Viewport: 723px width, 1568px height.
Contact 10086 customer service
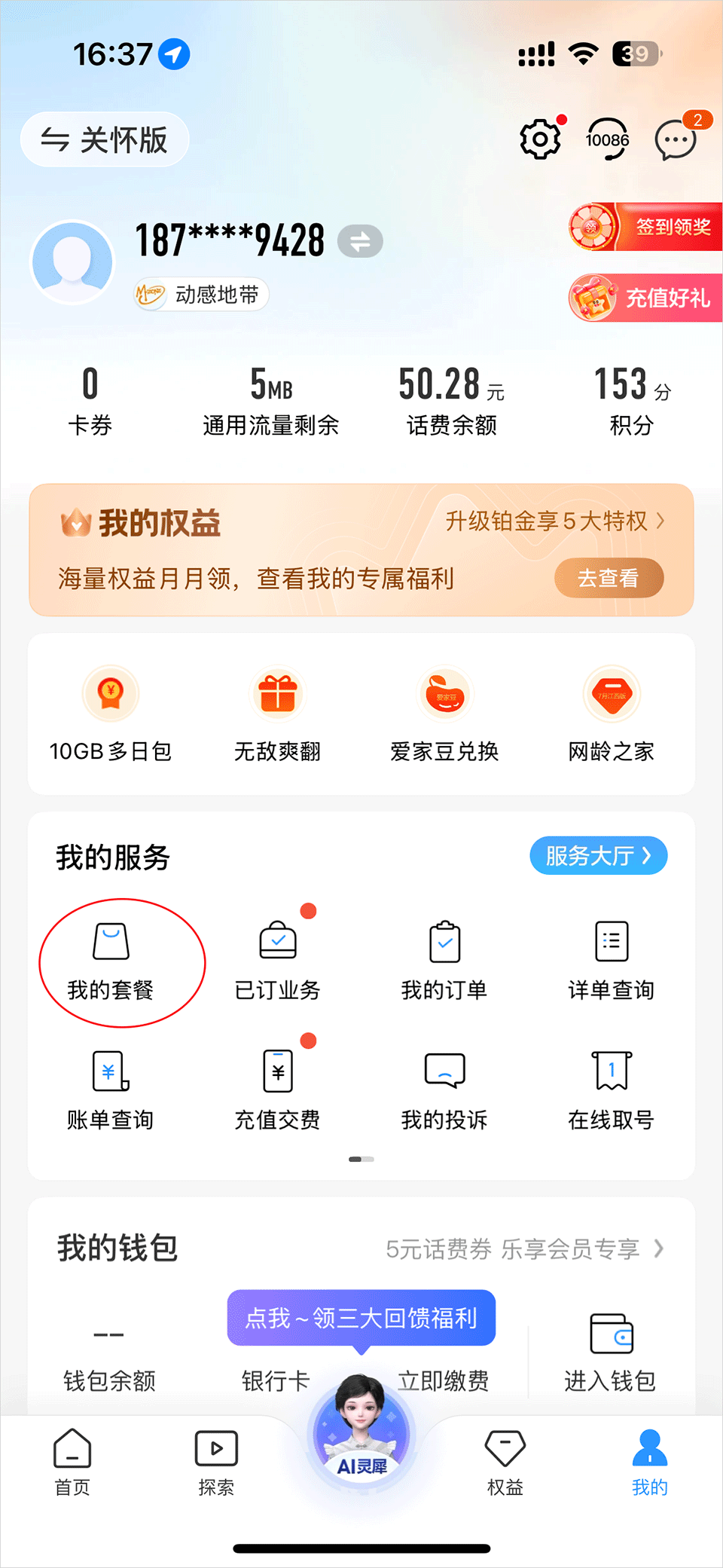(607, 139)
